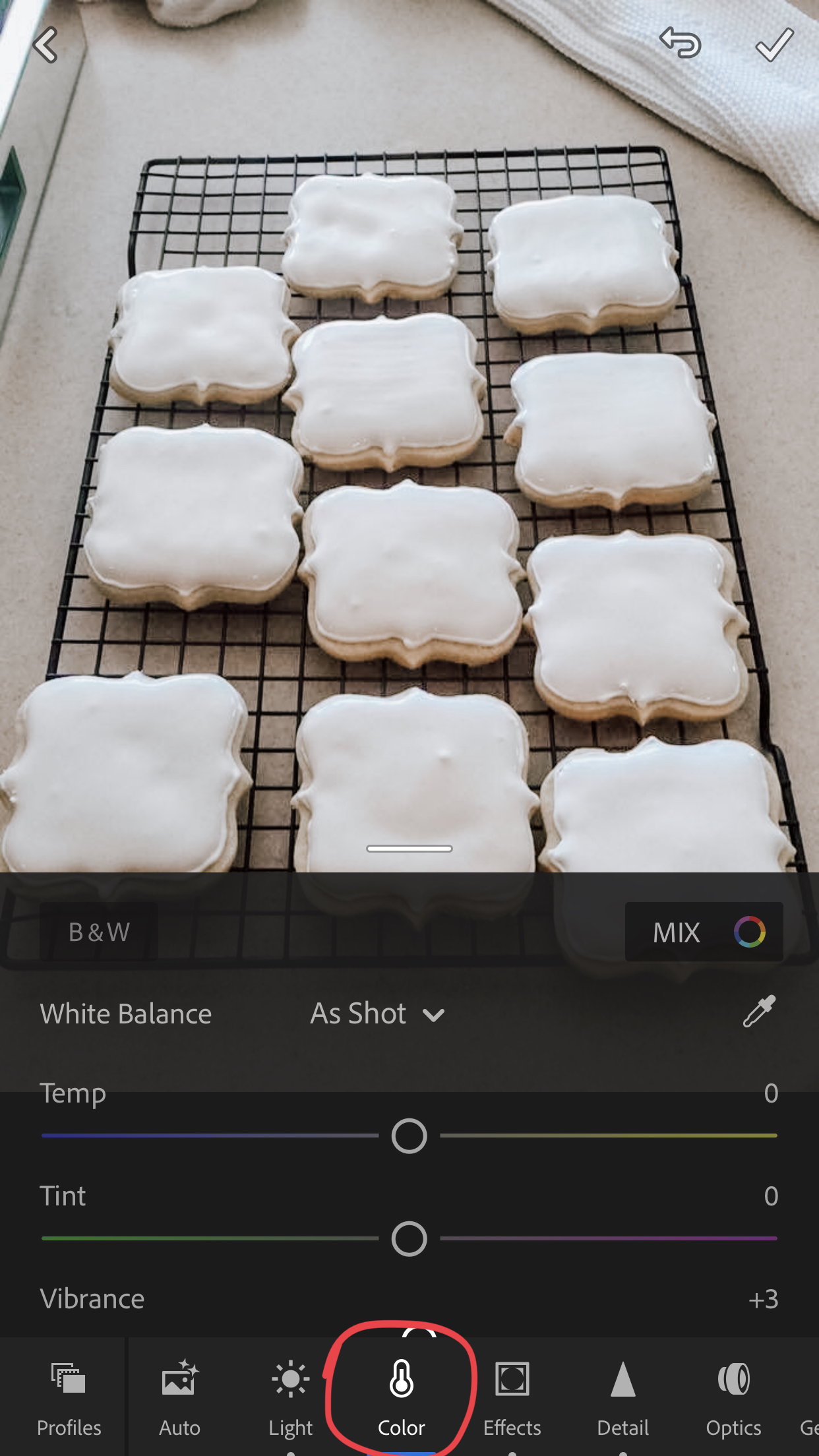Undo the last edit
819x1456 pixels.
[680, 44]
